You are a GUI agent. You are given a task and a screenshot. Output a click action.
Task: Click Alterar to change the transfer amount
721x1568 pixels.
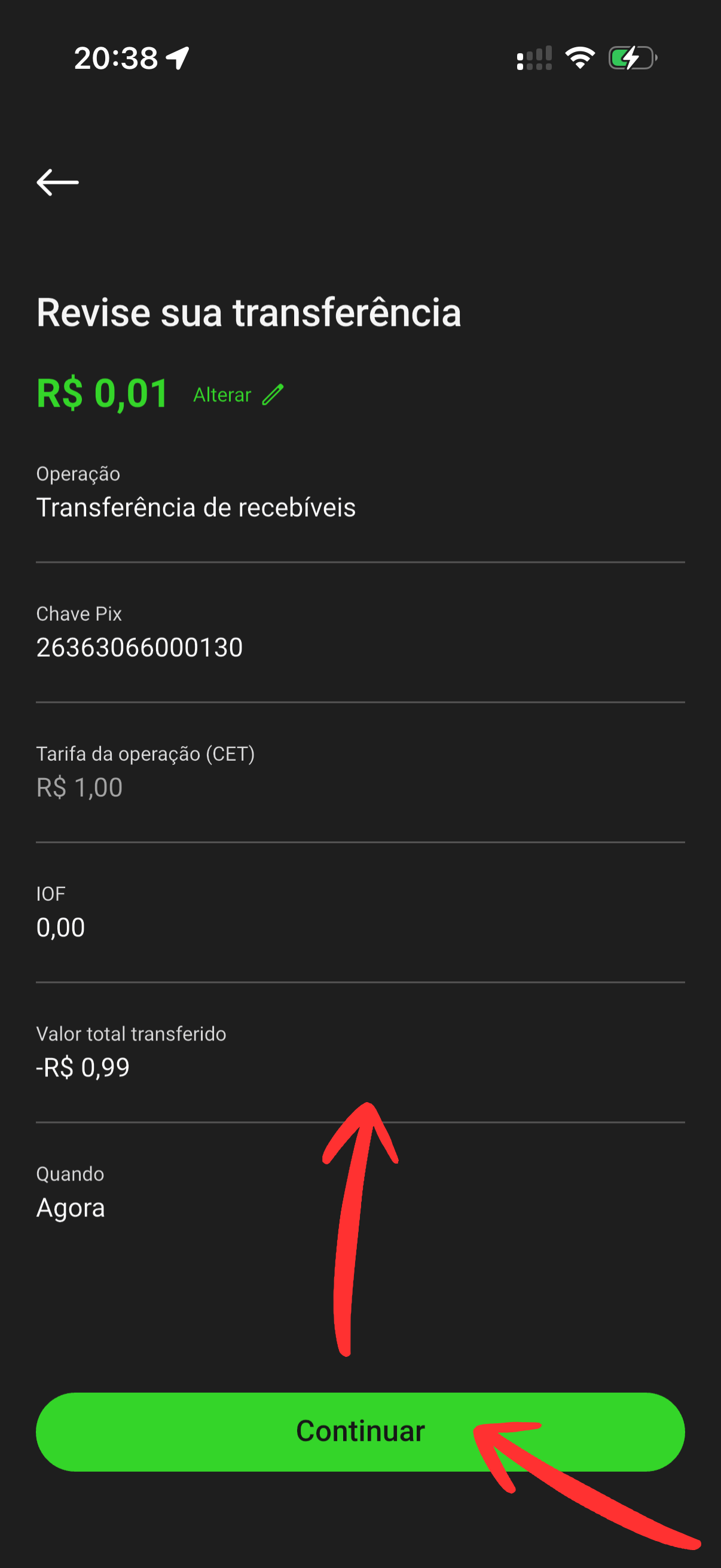pos(221,395)
